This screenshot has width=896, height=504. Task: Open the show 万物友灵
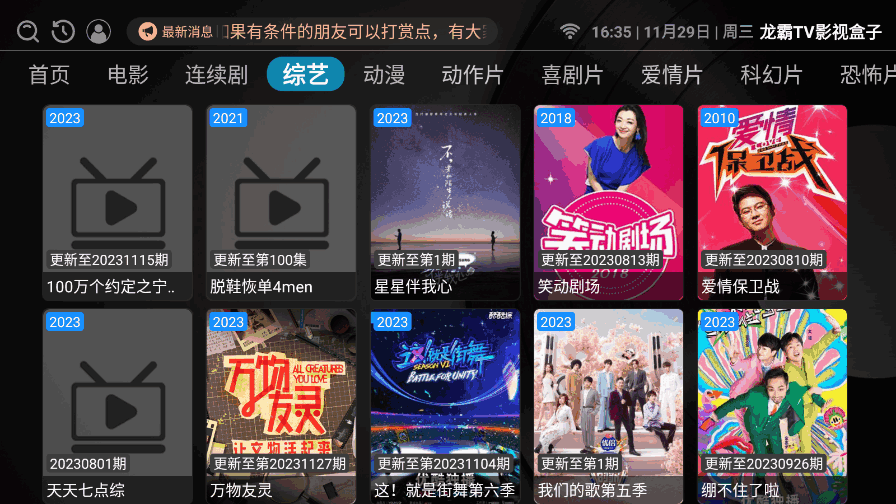[281, 404]
